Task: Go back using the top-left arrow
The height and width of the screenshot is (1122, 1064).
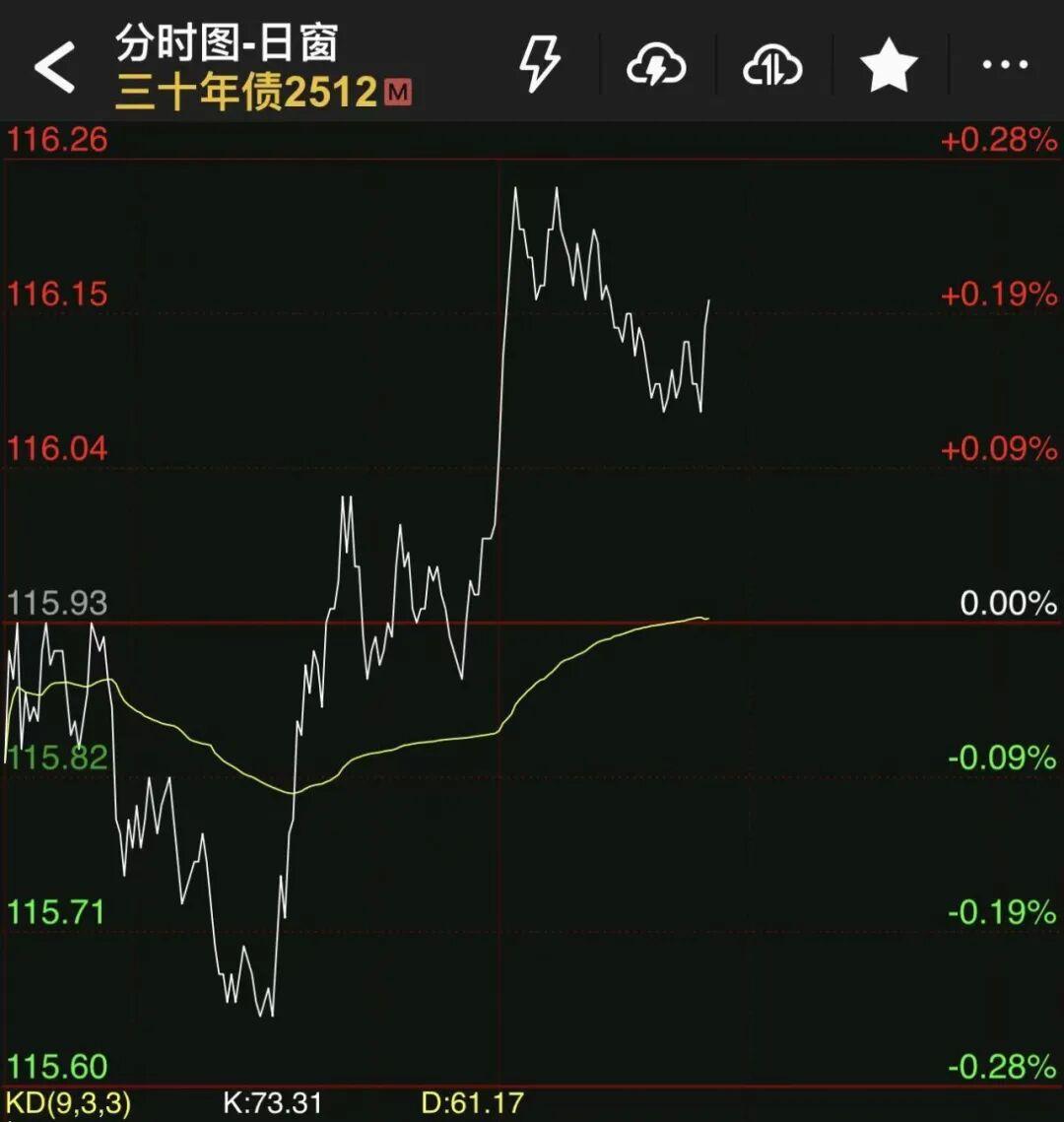Action: 55,67
